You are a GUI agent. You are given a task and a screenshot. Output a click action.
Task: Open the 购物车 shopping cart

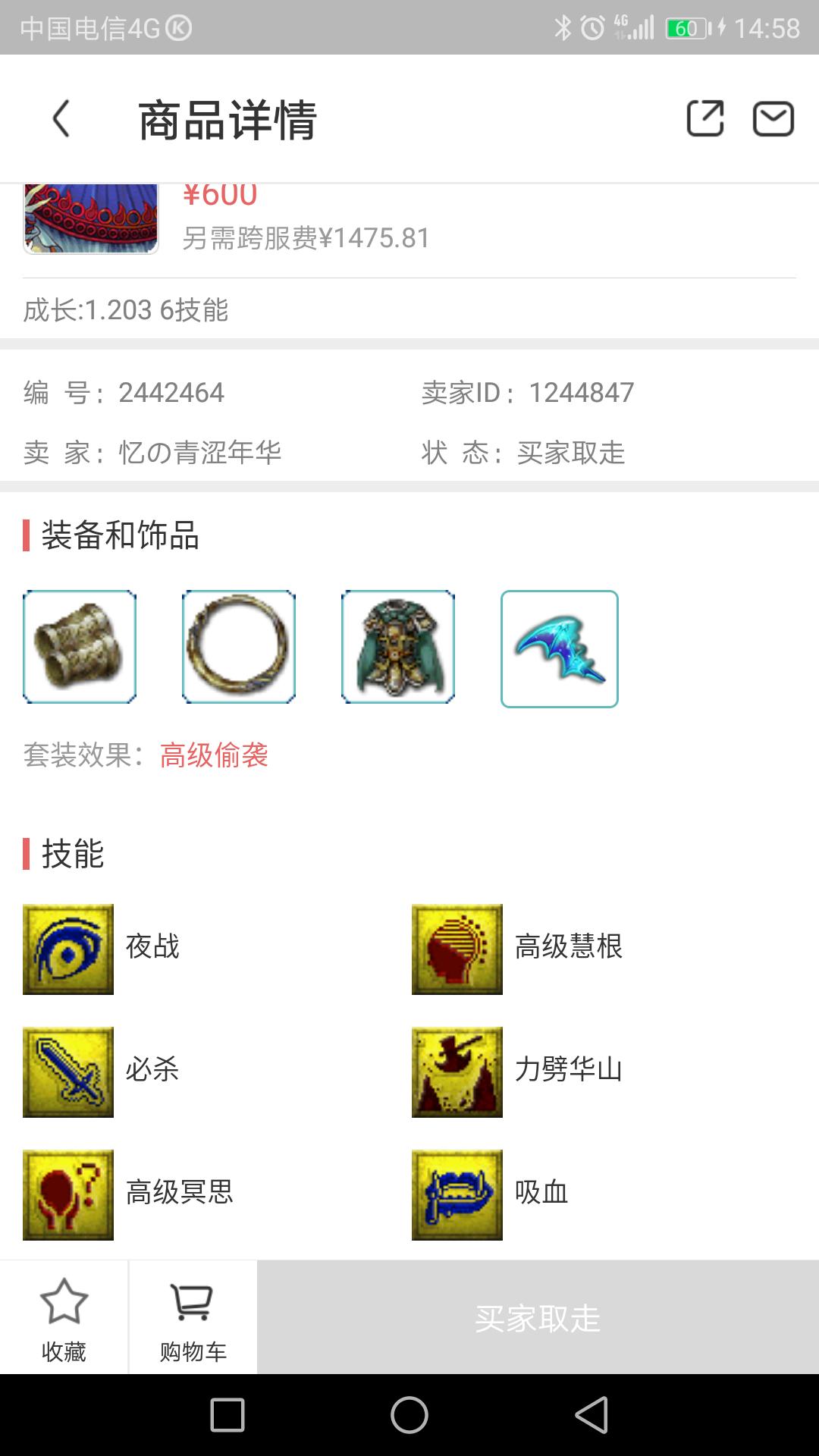click(193, 1318)
